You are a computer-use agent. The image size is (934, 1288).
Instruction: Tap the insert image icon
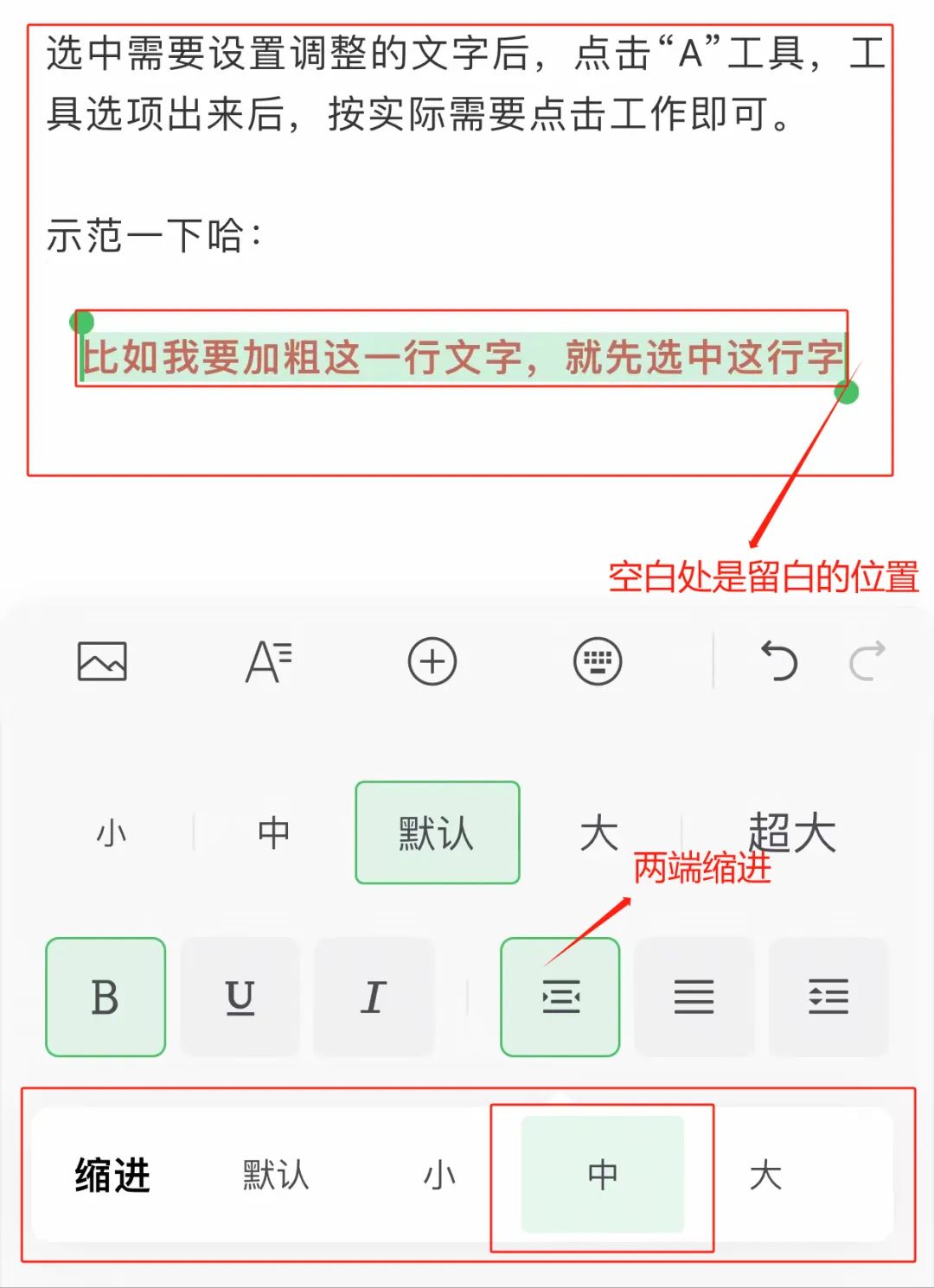[x=102, y=662]
